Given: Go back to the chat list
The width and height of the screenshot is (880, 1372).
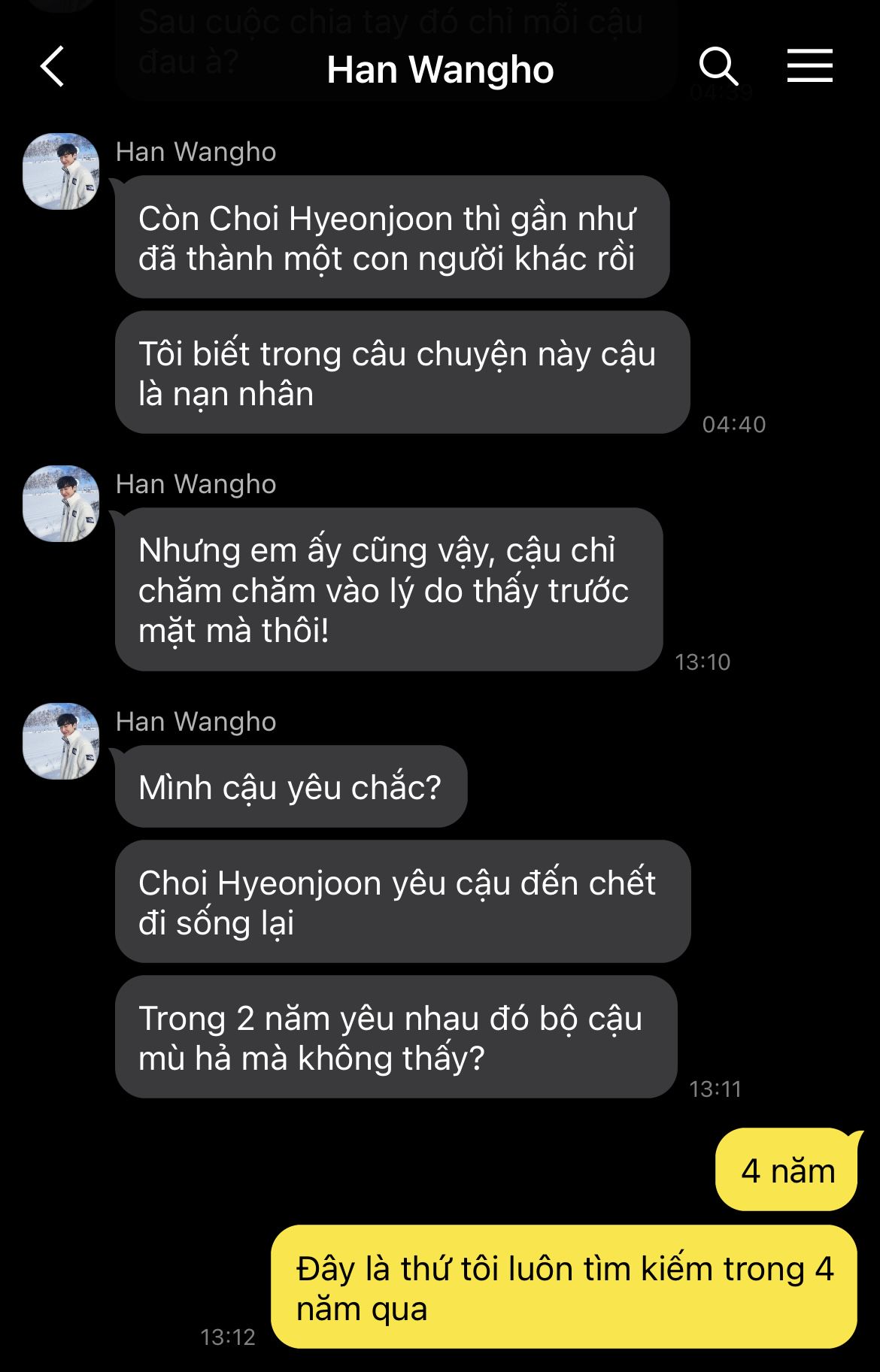Looking at the screenshot, I should coord(52,68).
